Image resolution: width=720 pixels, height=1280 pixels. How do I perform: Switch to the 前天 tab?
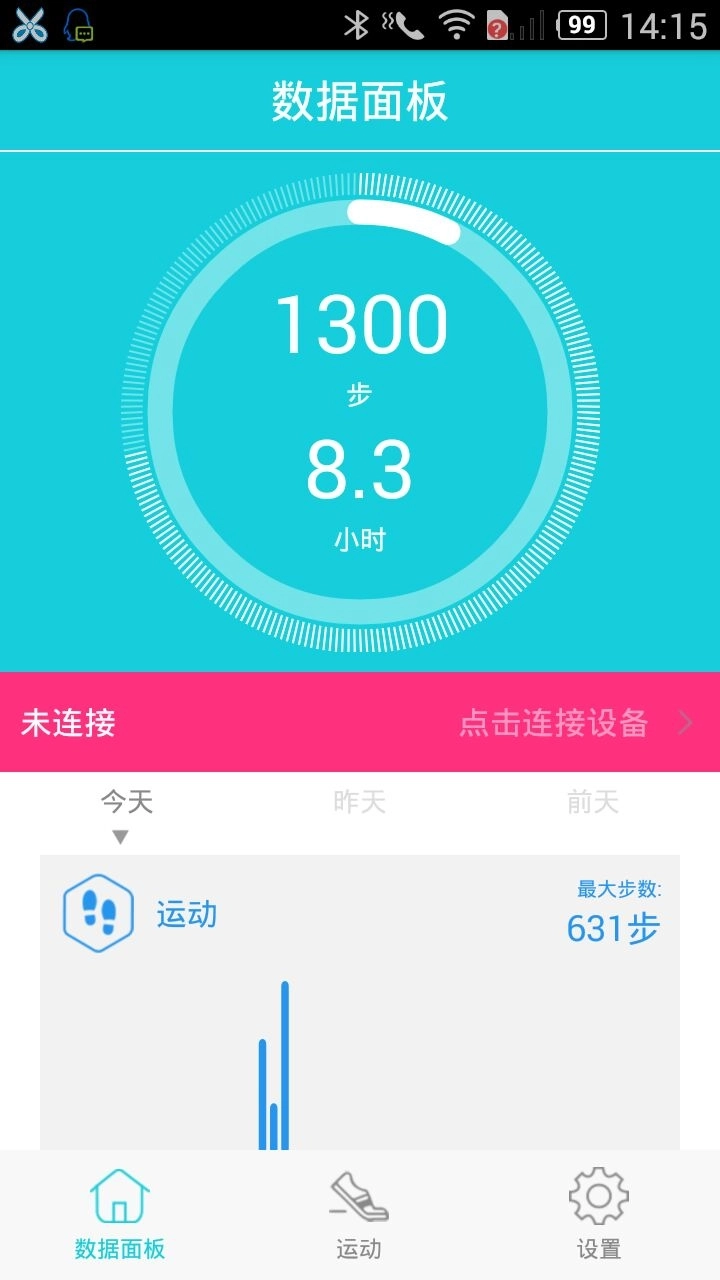tap(590, 800)
